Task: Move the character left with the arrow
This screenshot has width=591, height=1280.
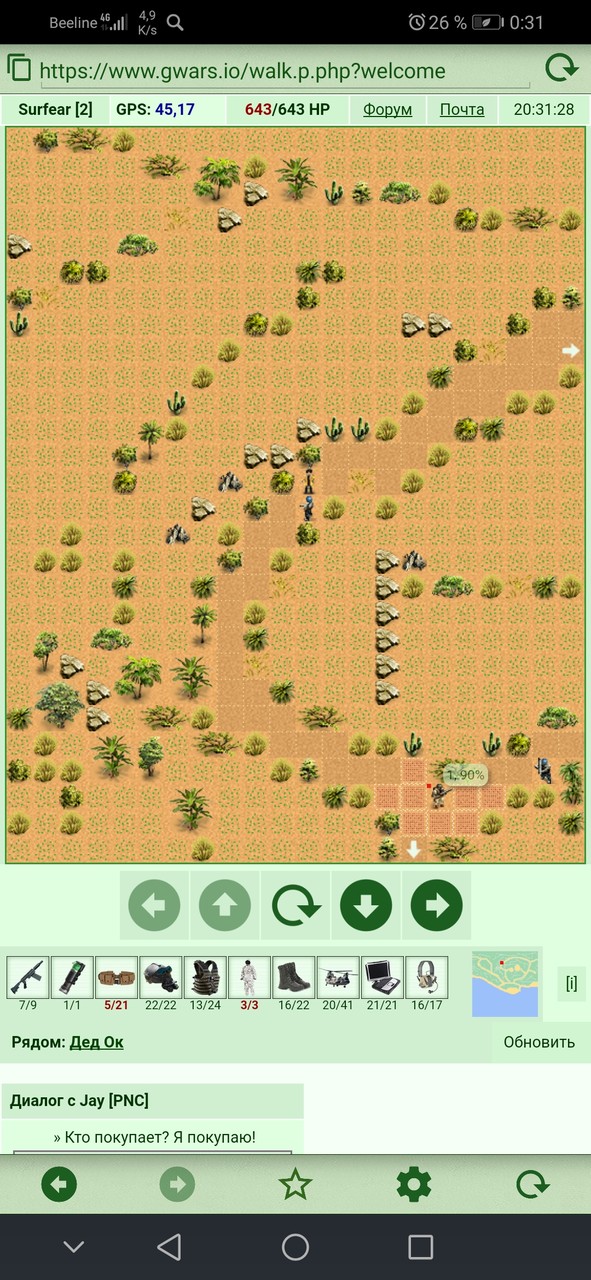Action: tap(155, 906)
